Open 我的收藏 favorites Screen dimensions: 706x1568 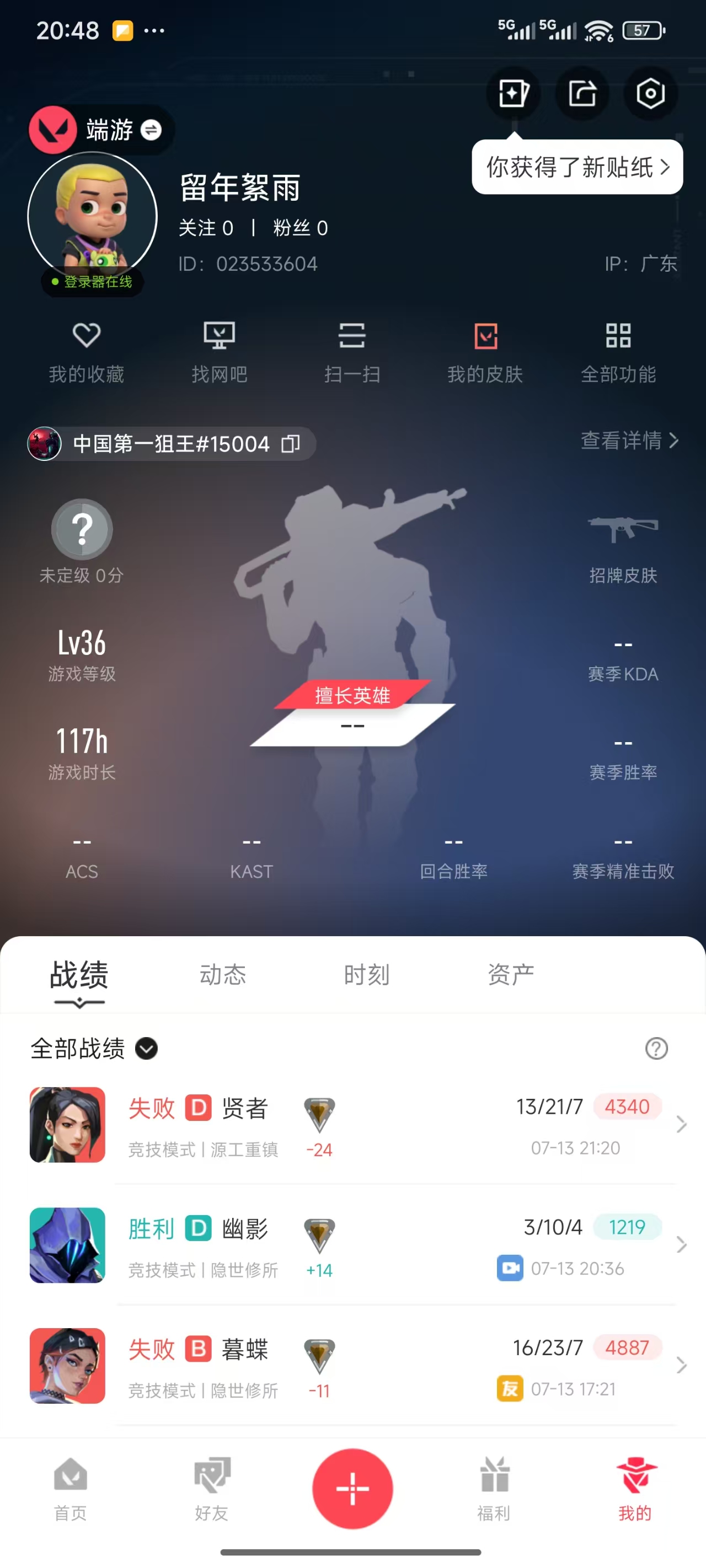86,352
